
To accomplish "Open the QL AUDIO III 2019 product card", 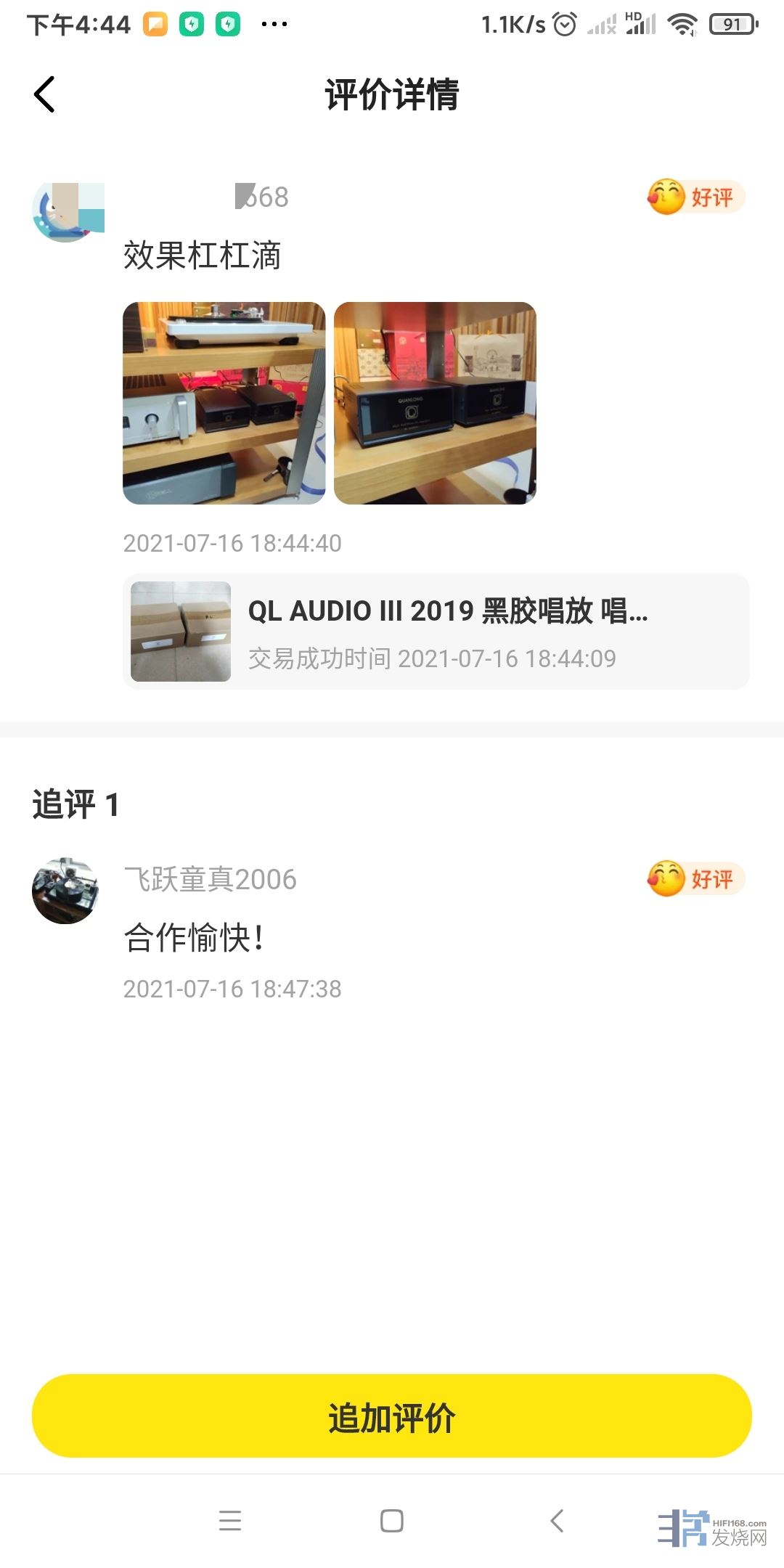I will [x=436, y=632].
